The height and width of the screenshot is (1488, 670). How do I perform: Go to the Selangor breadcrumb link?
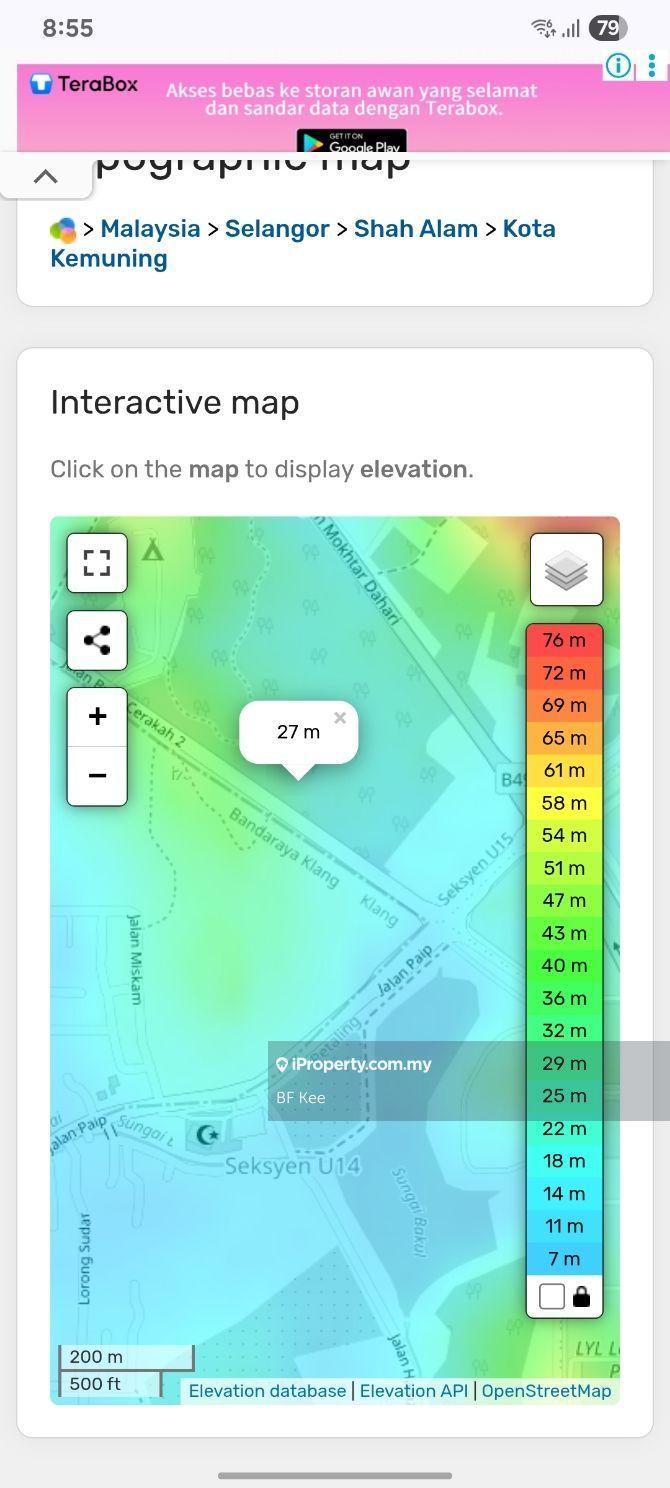(x=277, y=229)
